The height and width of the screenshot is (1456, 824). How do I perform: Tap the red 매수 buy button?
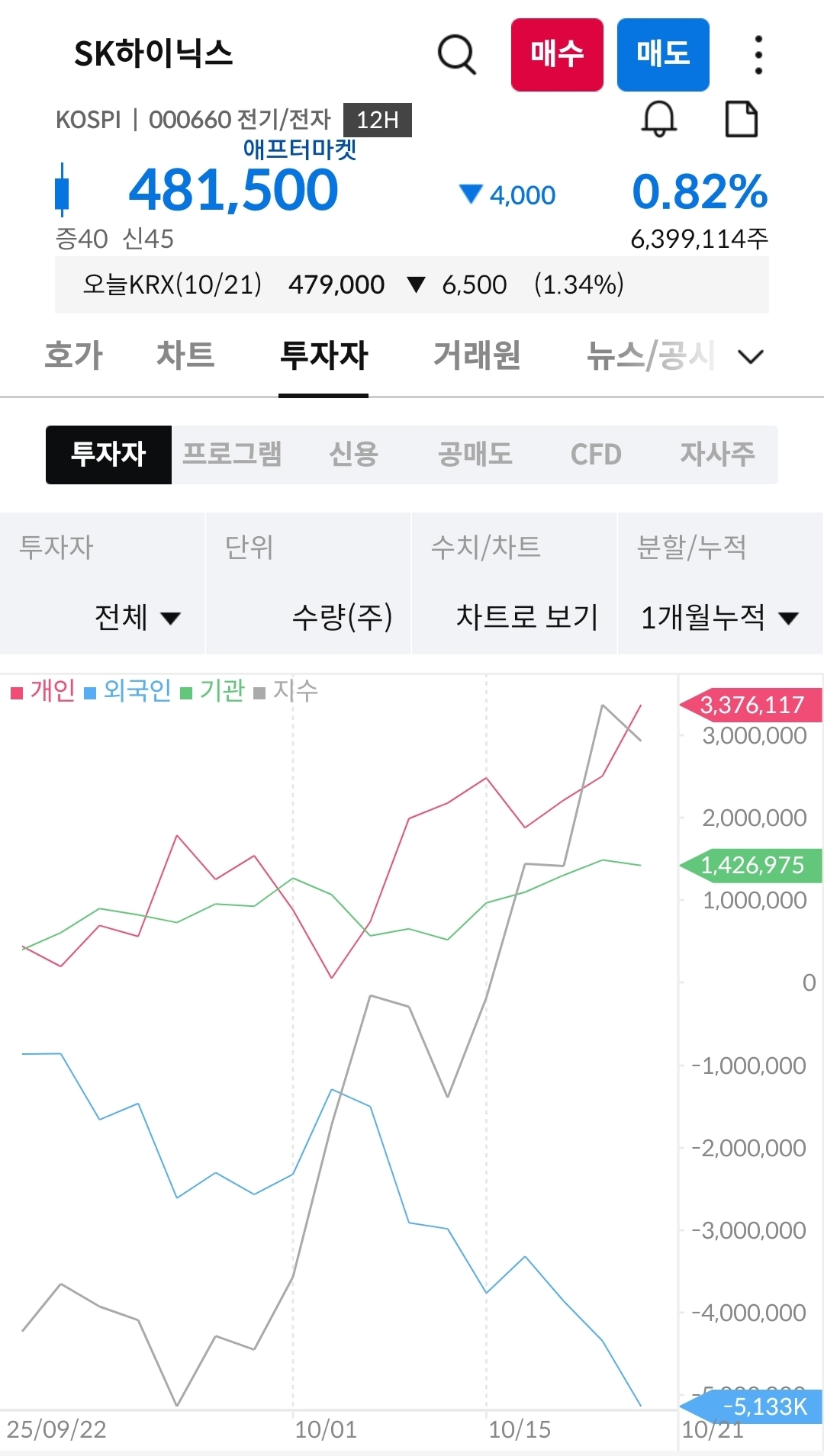[x=557, y=55]
